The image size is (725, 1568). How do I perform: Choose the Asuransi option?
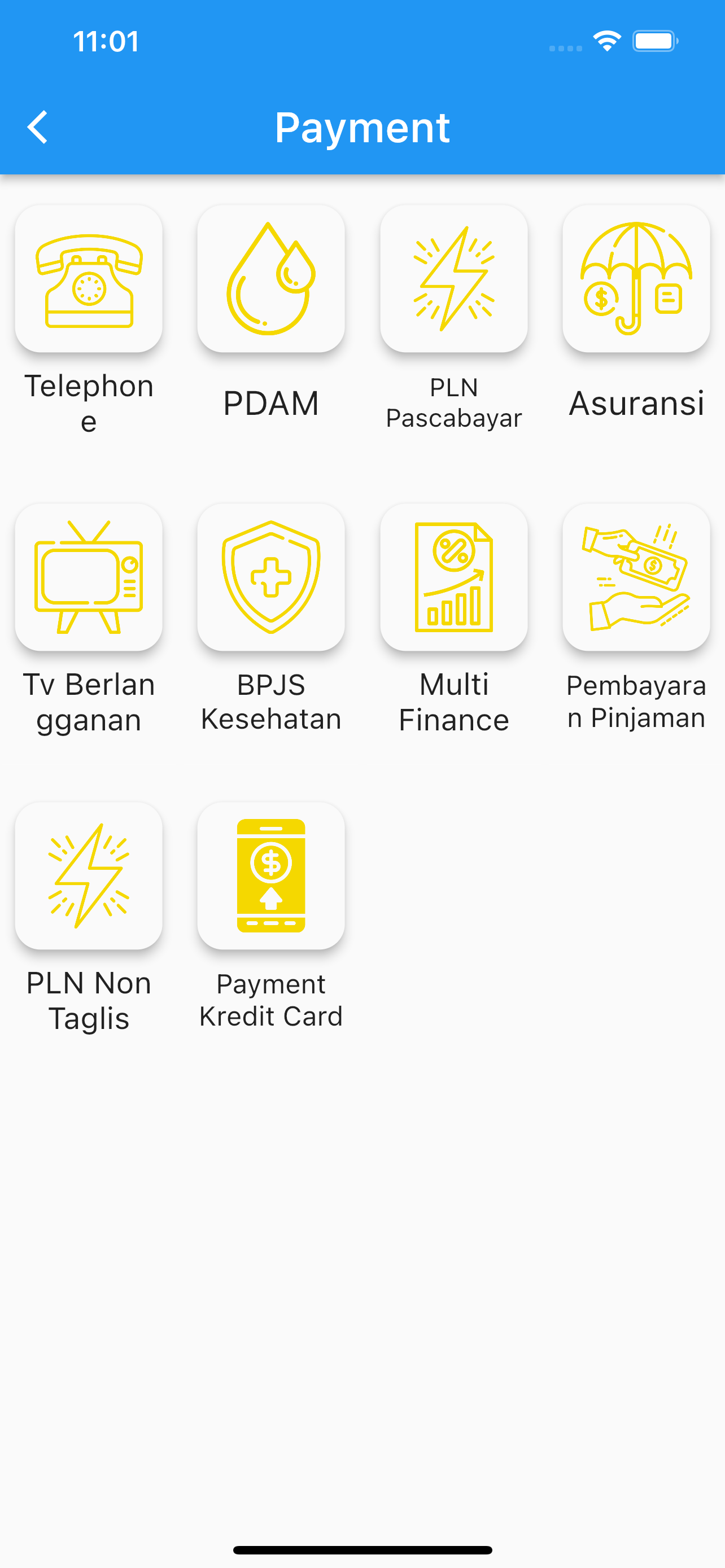(636, 279)
